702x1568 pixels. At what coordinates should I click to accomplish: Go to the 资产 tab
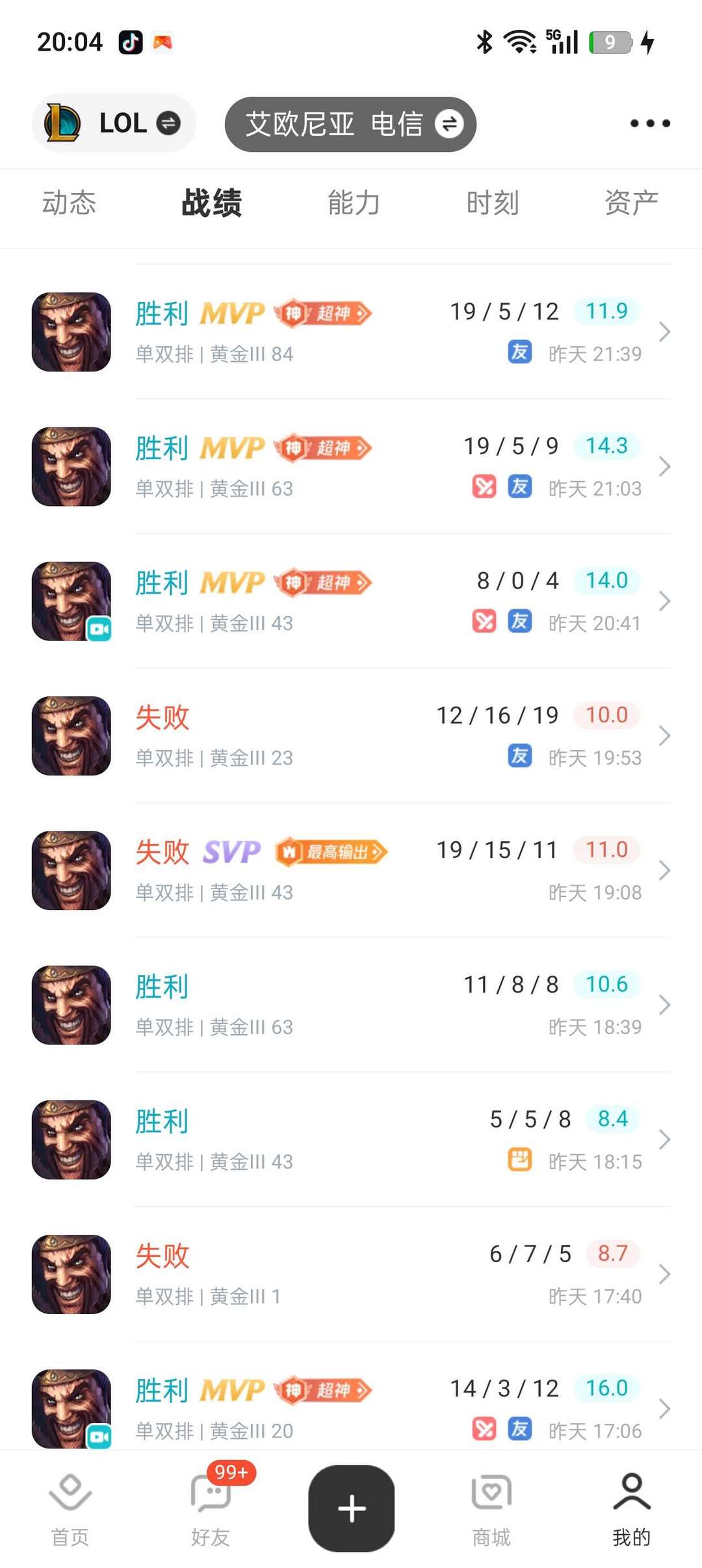(x=631, y=203)
